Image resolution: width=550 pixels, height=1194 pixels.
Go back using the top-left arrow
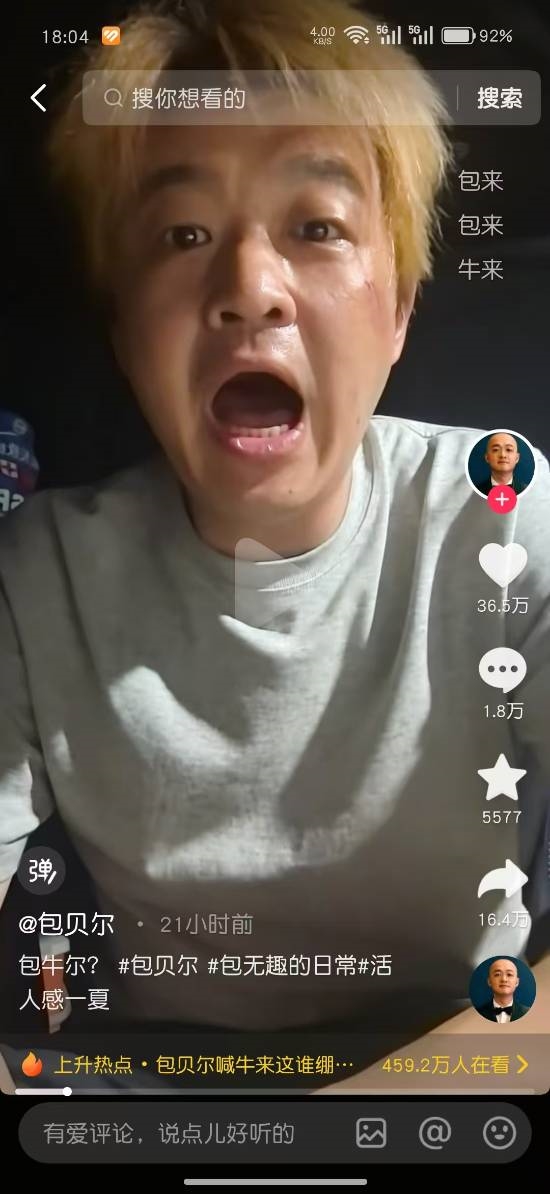[x=38, y=98]
